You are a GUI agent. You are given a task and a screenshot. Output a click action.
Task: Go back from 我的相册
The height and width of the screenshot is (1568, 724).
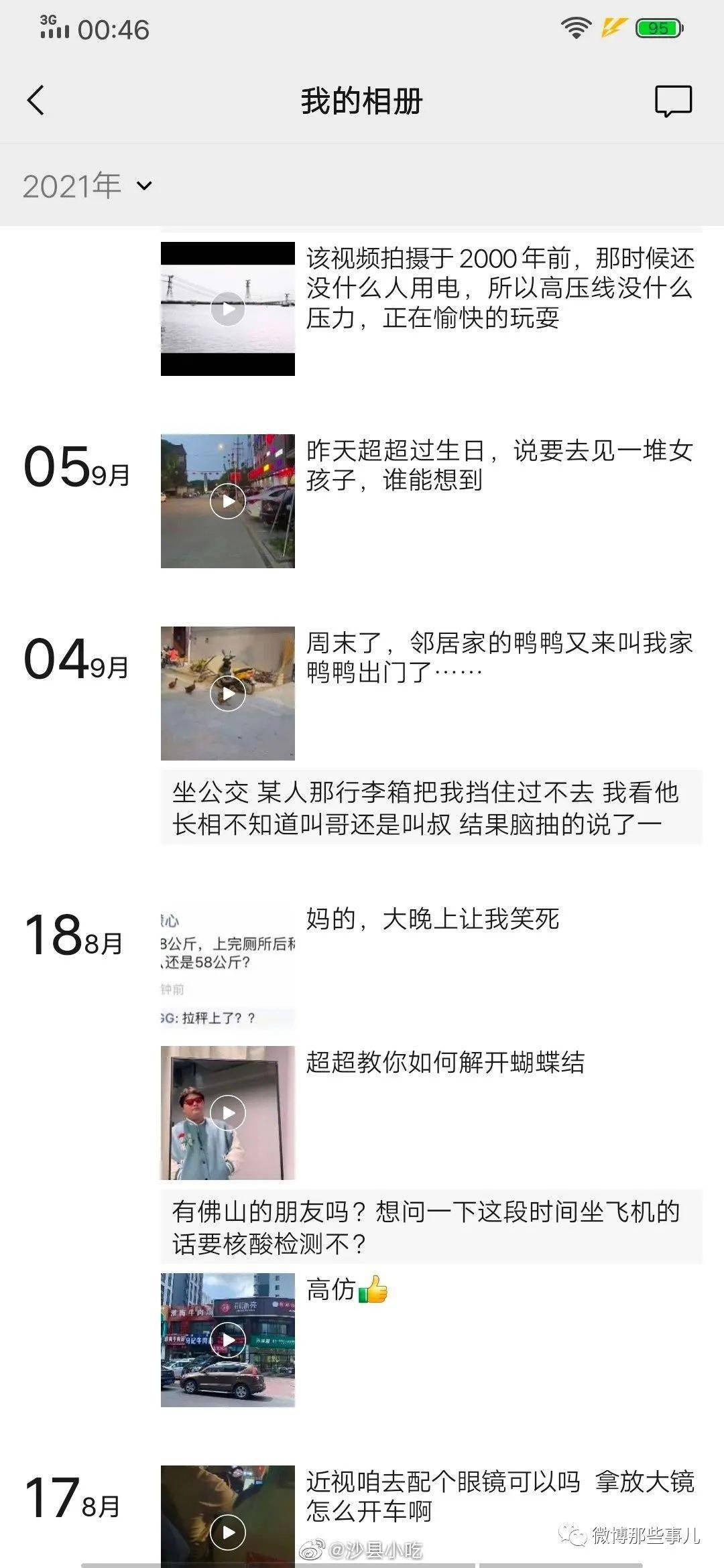click(x=36, y=101)
